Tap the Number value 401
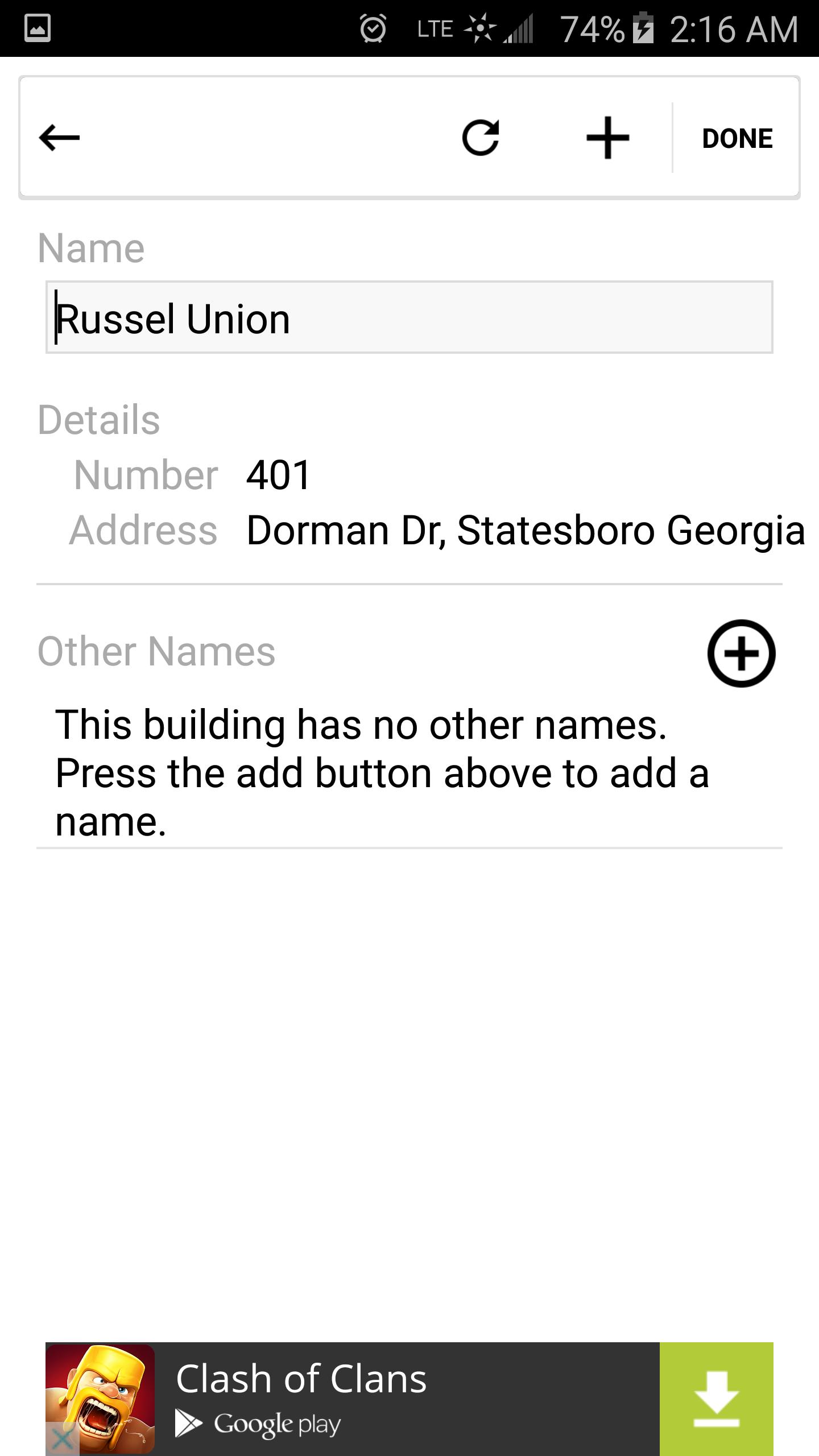This screenshot has width=819, height=1456. point(277,474)
